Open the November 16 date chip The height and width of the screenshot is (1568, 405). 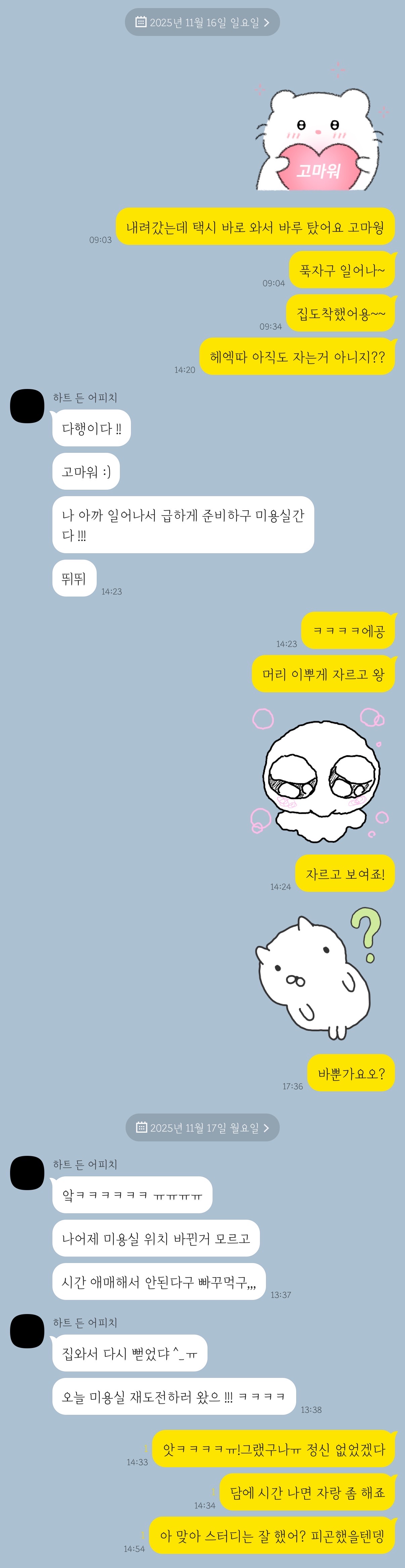pos(202,23)
